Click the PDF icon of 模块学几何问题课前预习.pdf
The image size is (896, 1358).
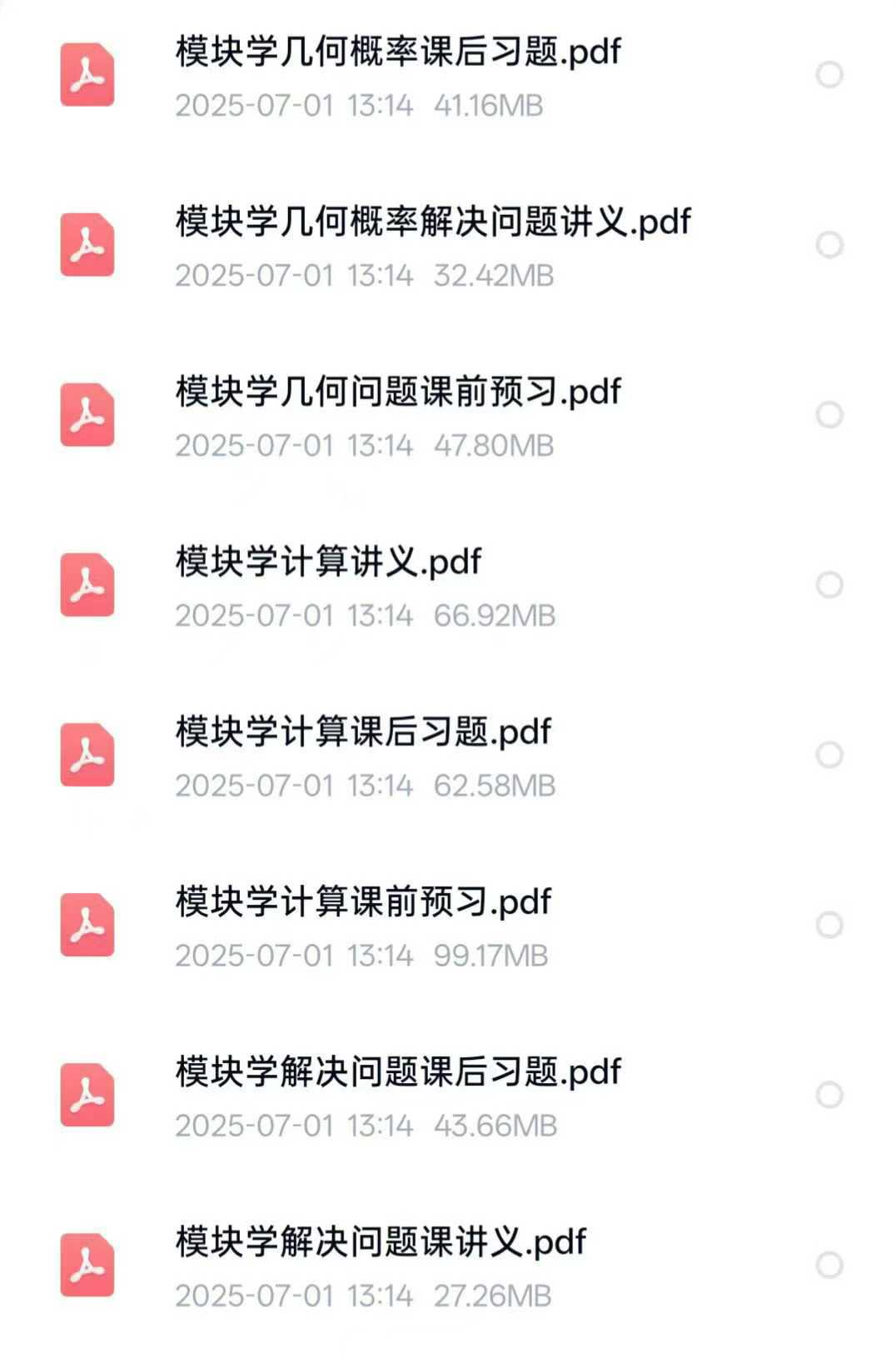coord(89,414)
